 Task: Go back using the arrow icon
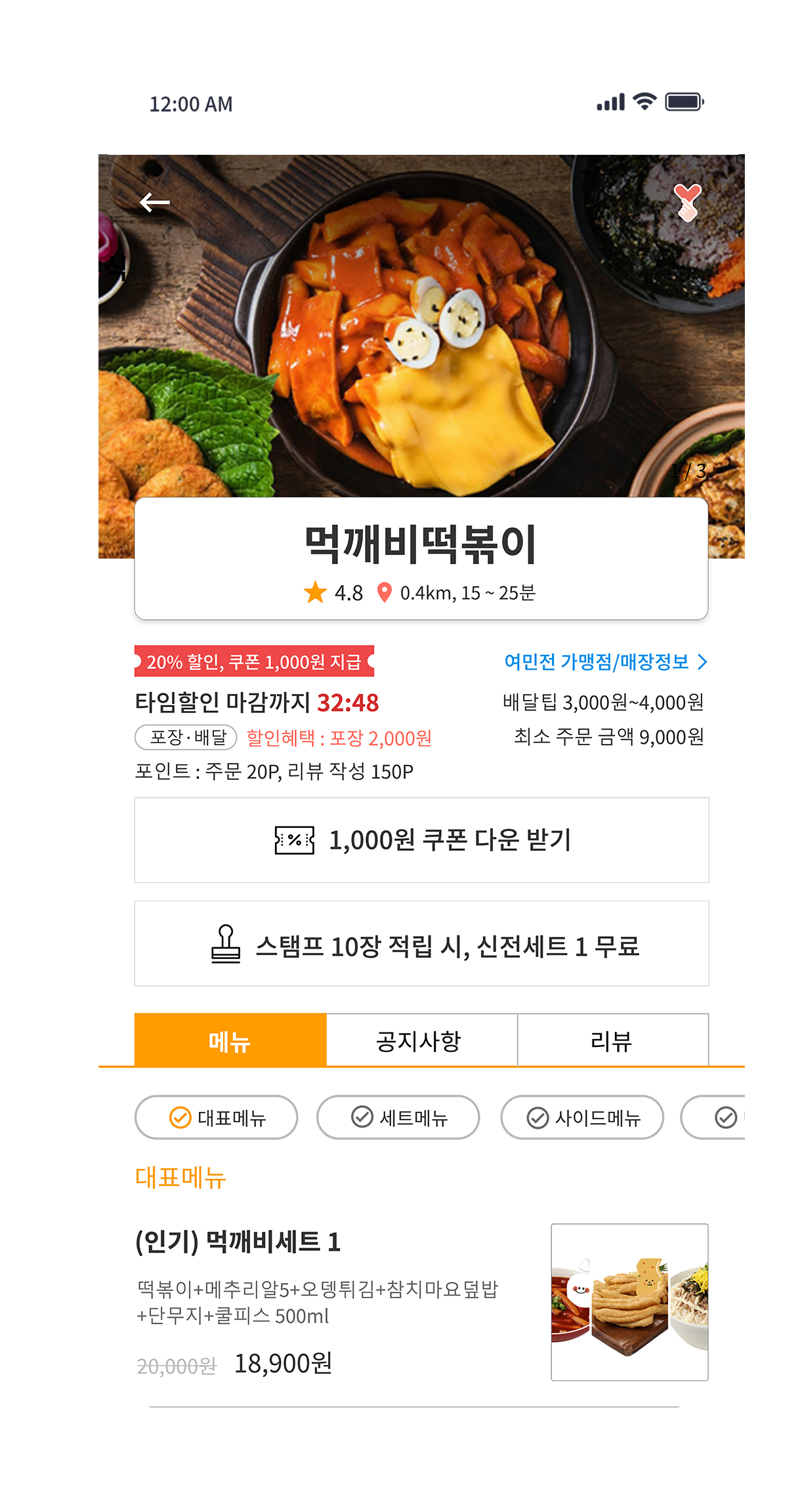155,203
